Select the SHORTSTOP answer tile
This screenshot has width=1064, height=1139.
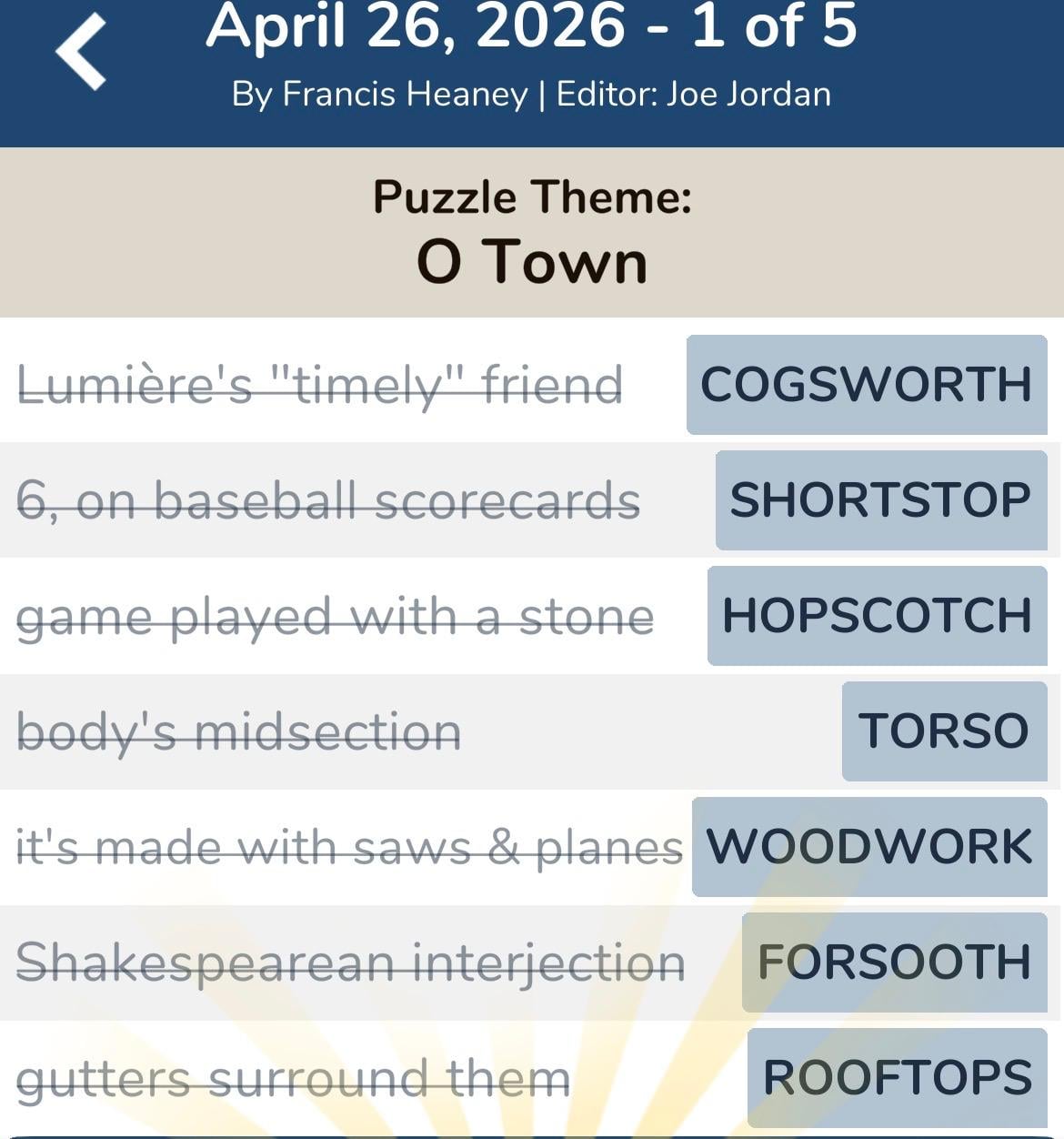pyautogui.click(x=880, y=500)
